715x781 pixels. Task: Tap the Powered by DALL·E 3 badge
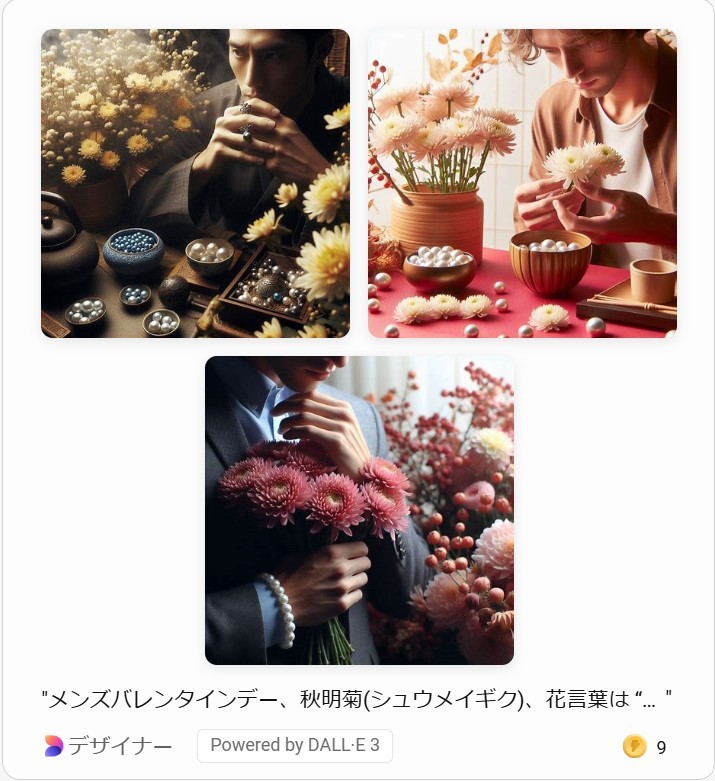tap(294, 746)
